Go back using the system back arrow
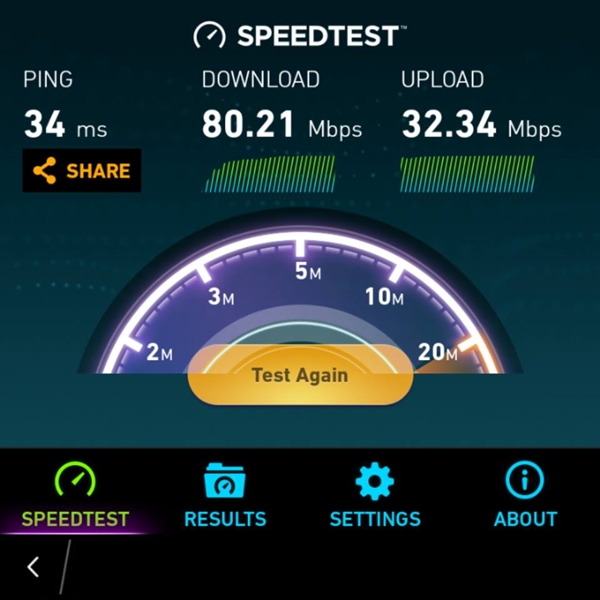The image size is (600, 600). pos(33,567)
